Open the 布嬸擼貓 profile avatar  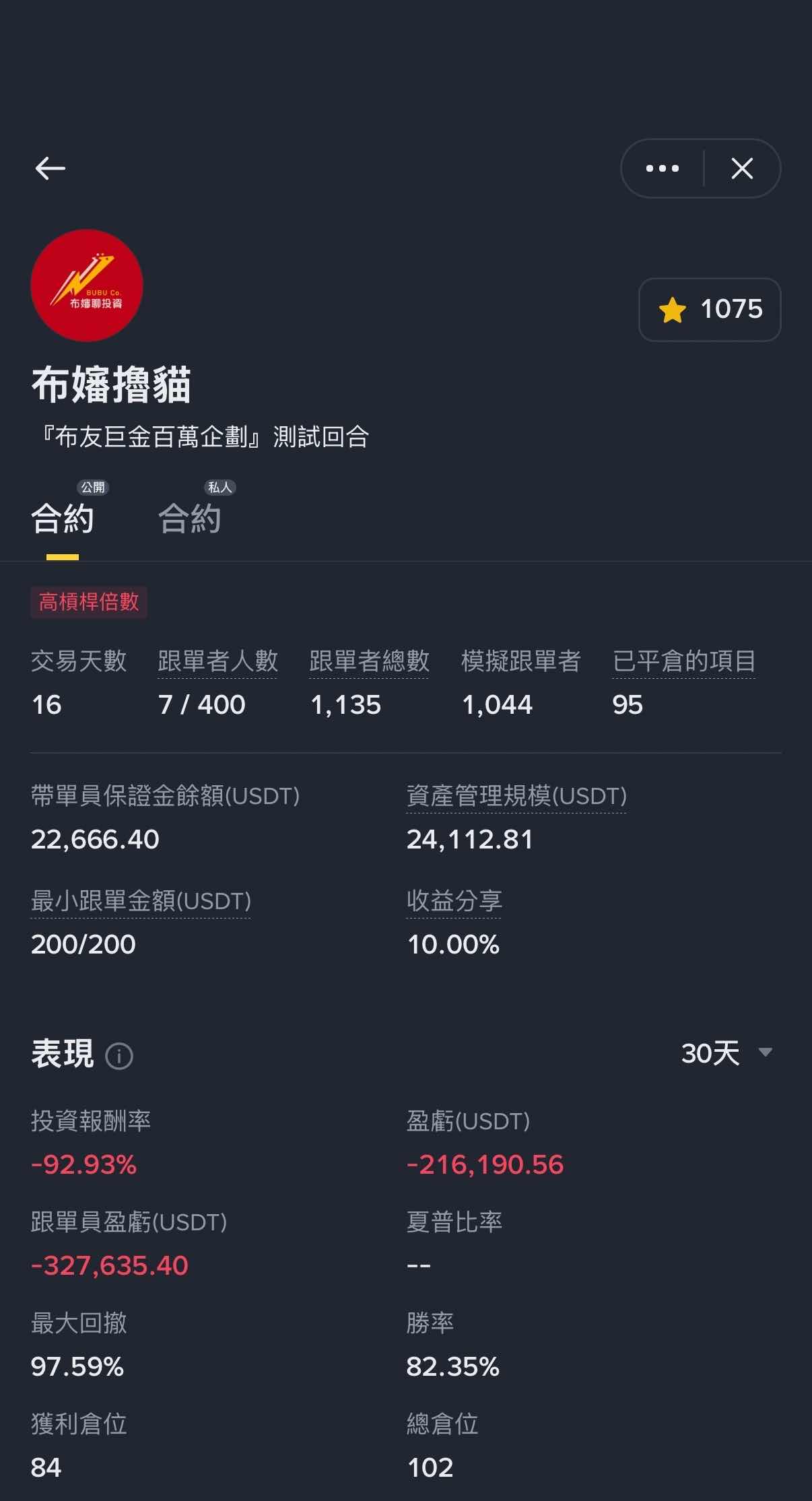tap(87, 286)
